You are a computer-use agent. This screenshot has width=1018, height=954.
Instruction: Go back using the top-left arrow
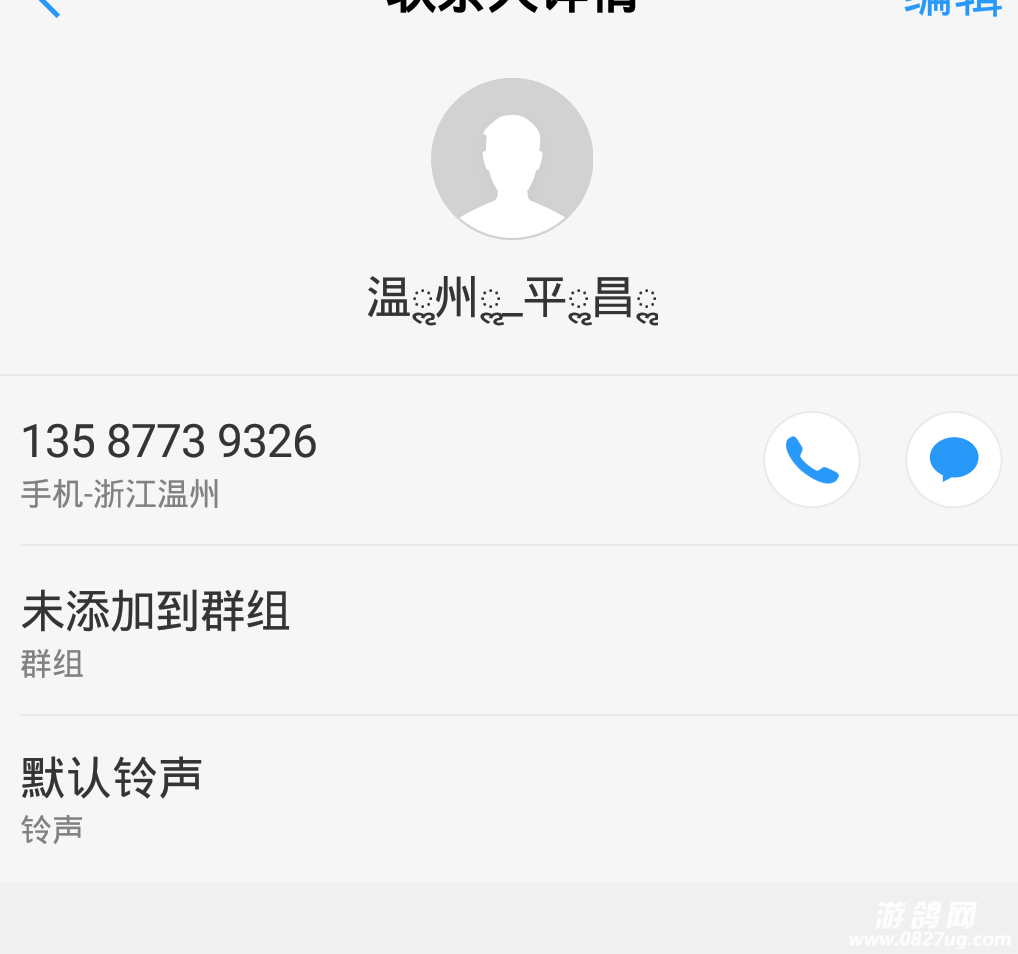pos(45,6)
